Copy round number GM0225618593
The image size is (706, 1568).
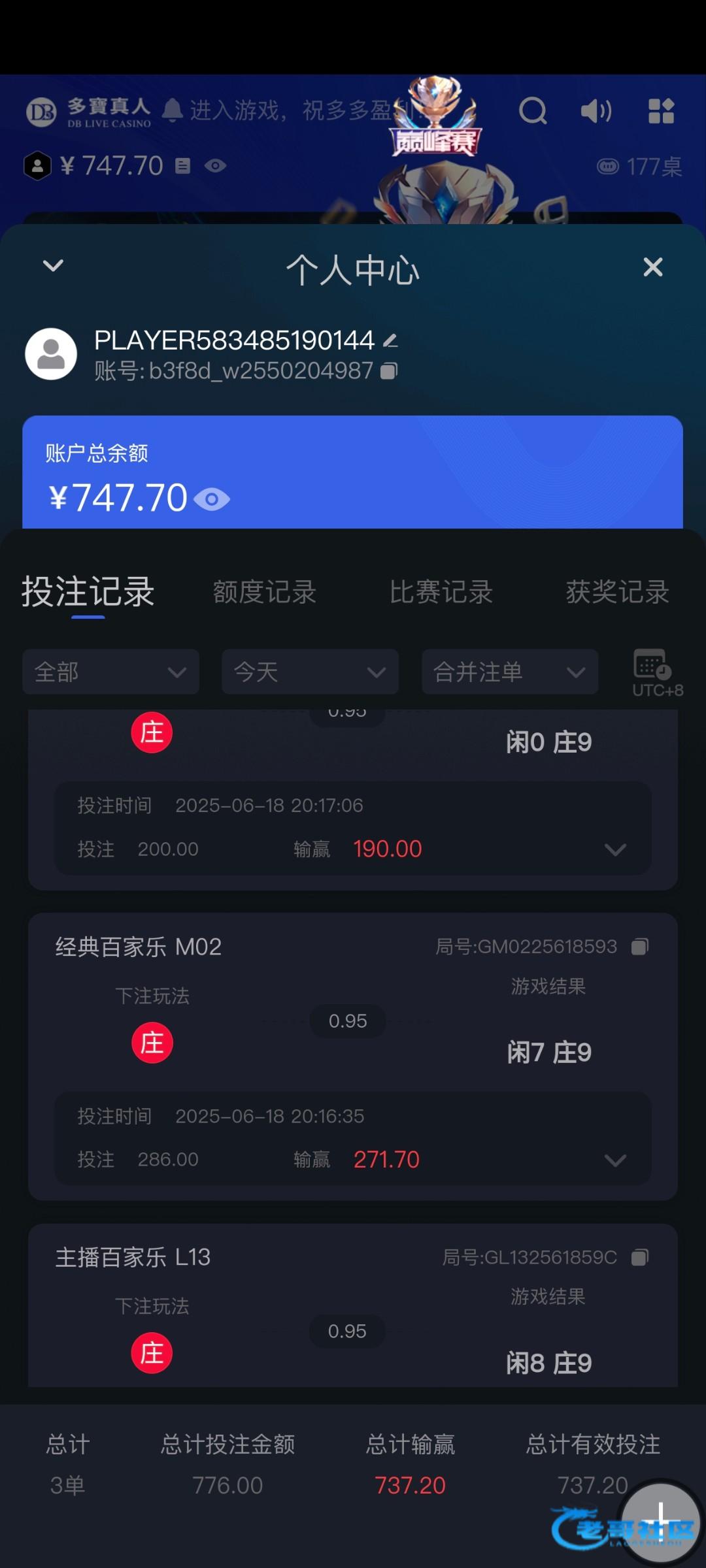pos(640,947)
